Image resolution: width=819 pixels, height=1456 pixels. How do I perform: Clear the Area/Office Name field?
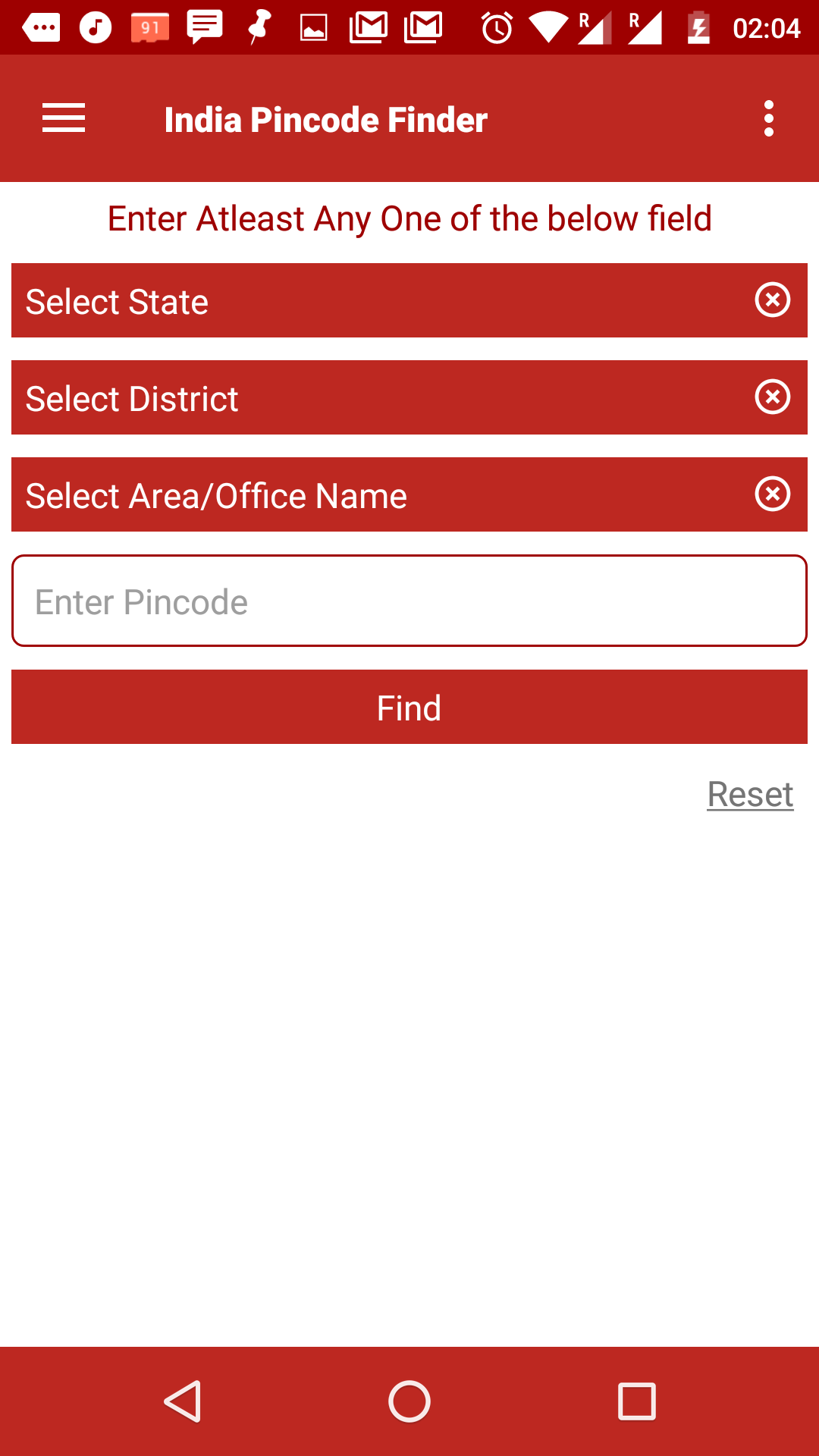(x=772, y=494)
